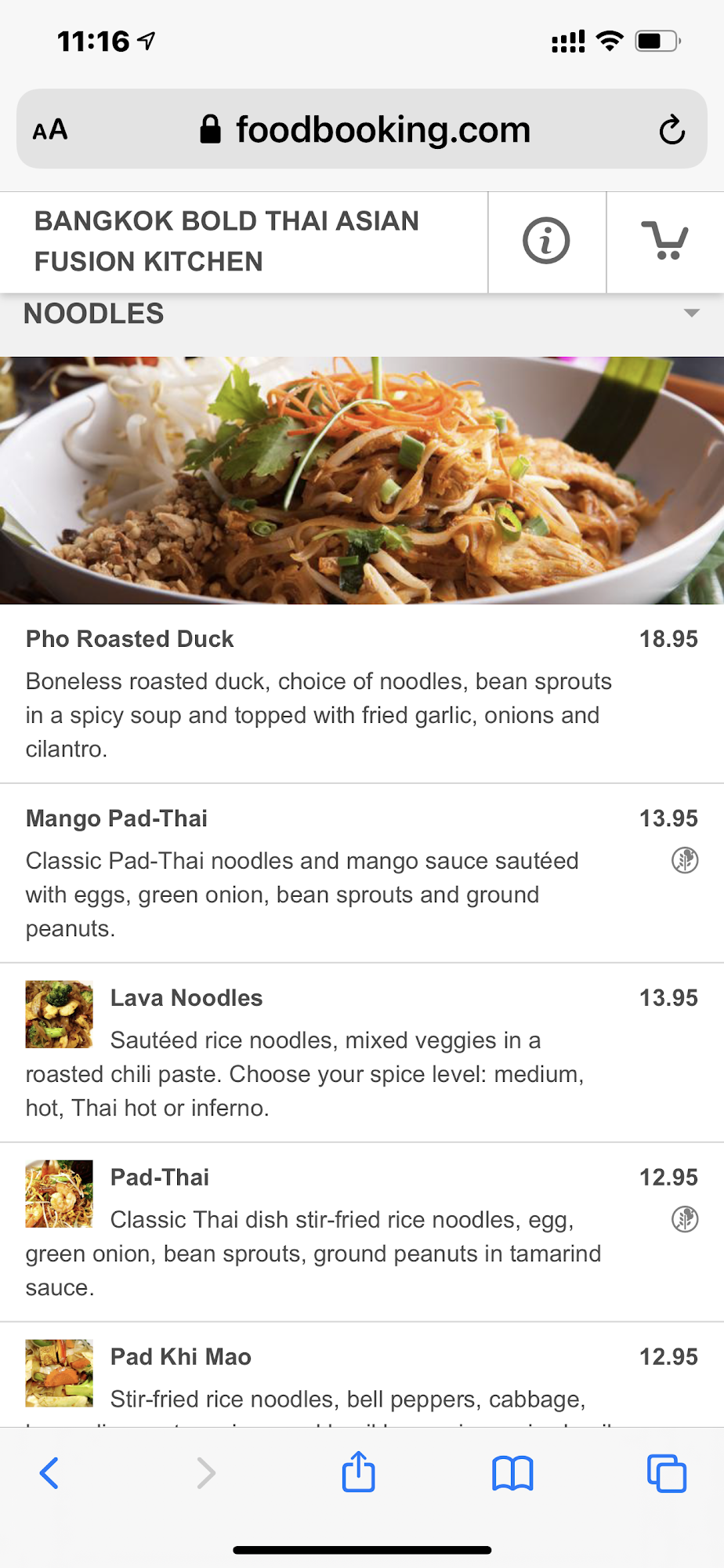Show all open tabs
This screenshot has height=1568, width=724.
click(x=666, y=1473)
